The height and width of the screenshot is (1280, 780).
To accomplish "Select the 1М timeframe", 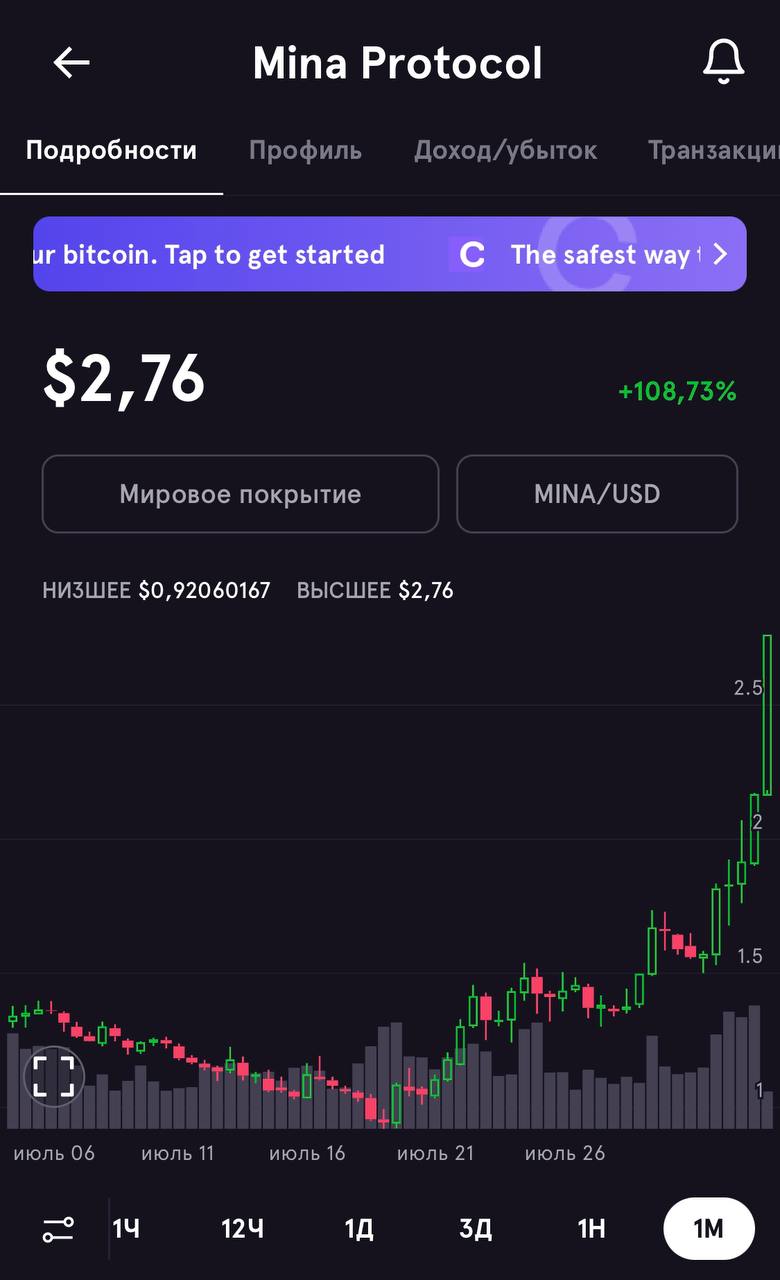I will click(708, 1229).
